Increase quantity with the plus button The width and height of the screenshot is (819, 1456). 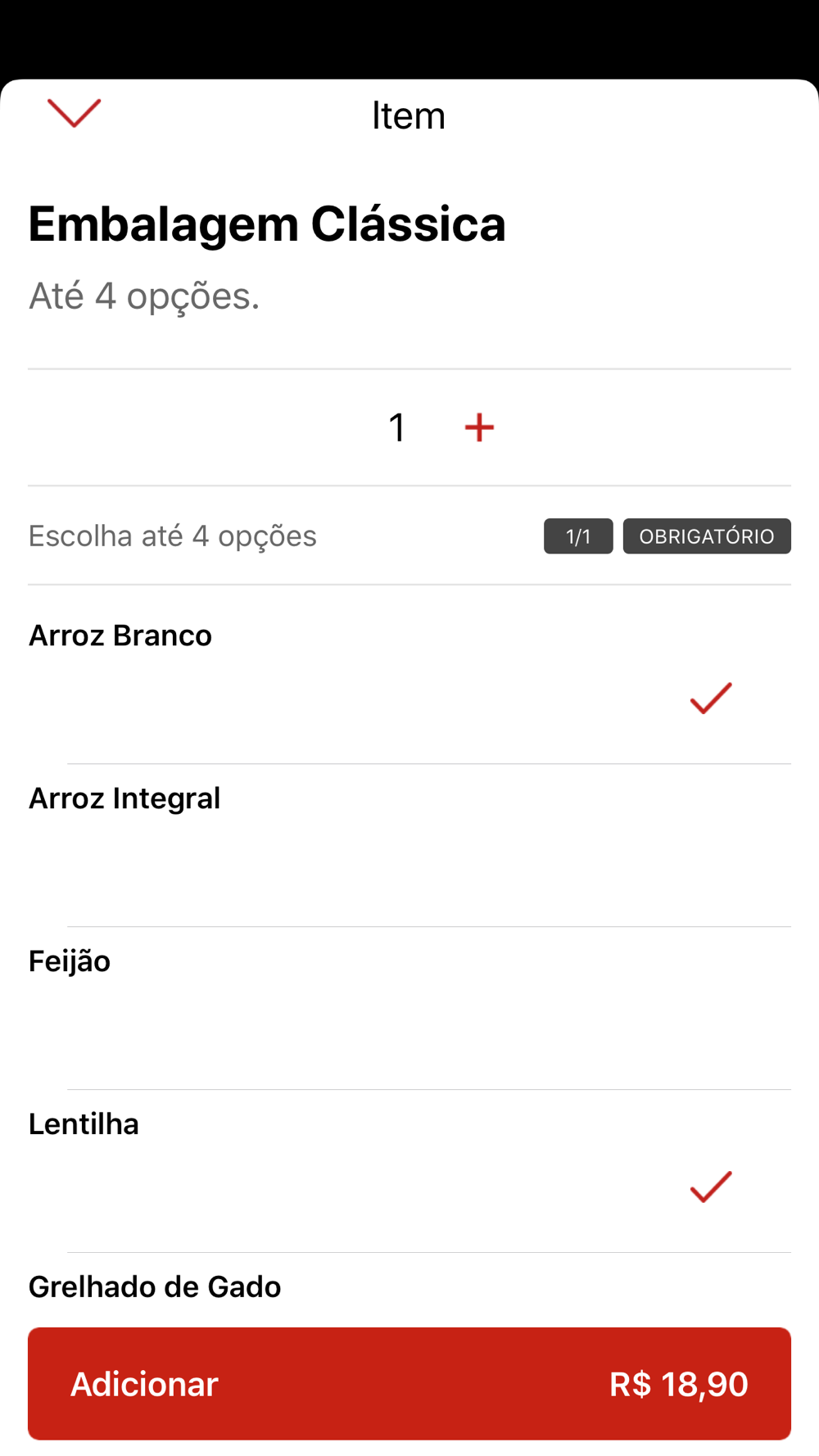point(479,427)
